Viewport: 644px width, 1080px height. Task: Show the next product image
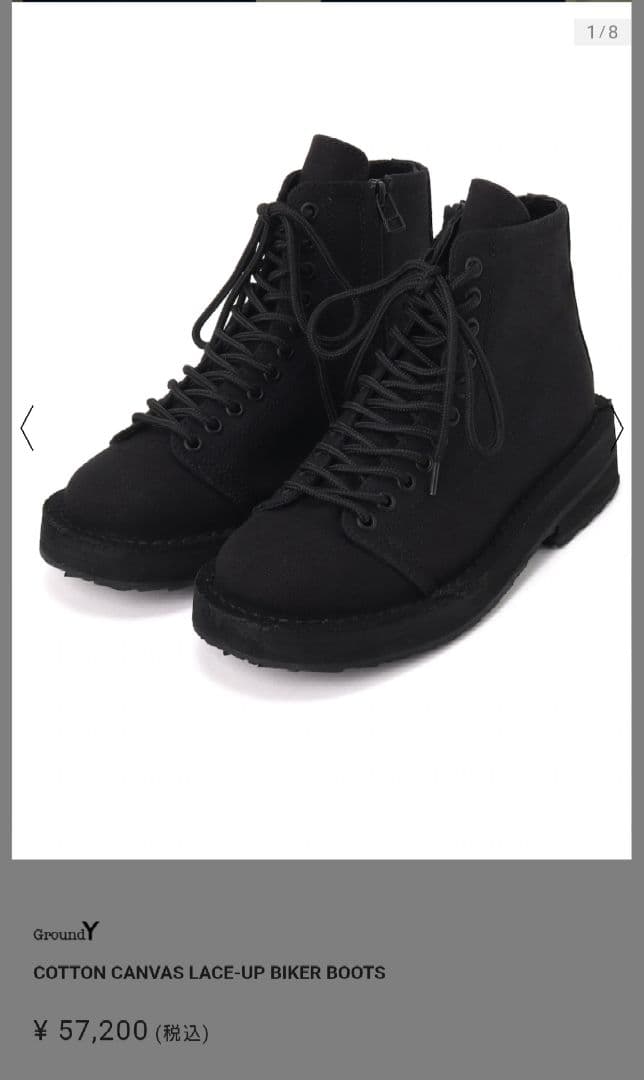618,428
